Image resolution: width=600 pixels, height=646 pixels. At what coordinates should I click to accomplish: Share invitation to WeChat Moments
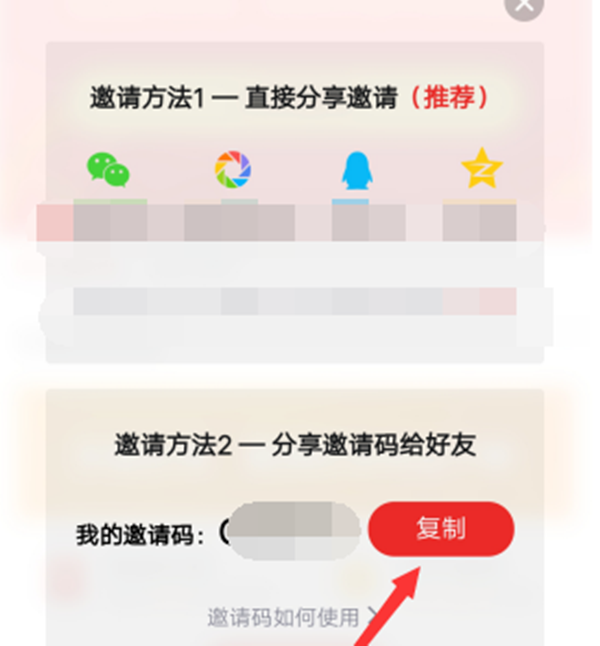(233, 171)
